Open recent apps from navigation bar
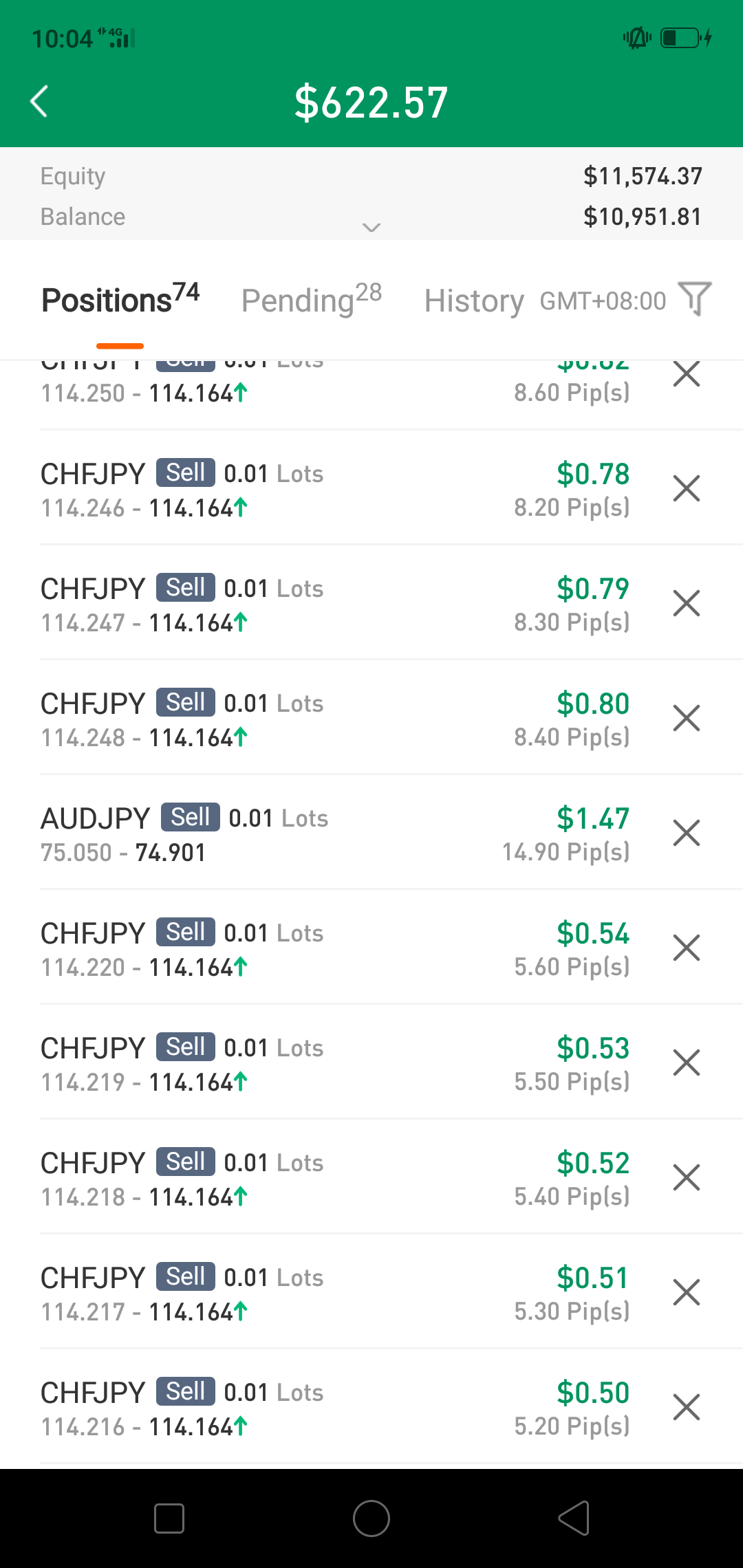This screenshot has width=743, height=1568. 169,1518
